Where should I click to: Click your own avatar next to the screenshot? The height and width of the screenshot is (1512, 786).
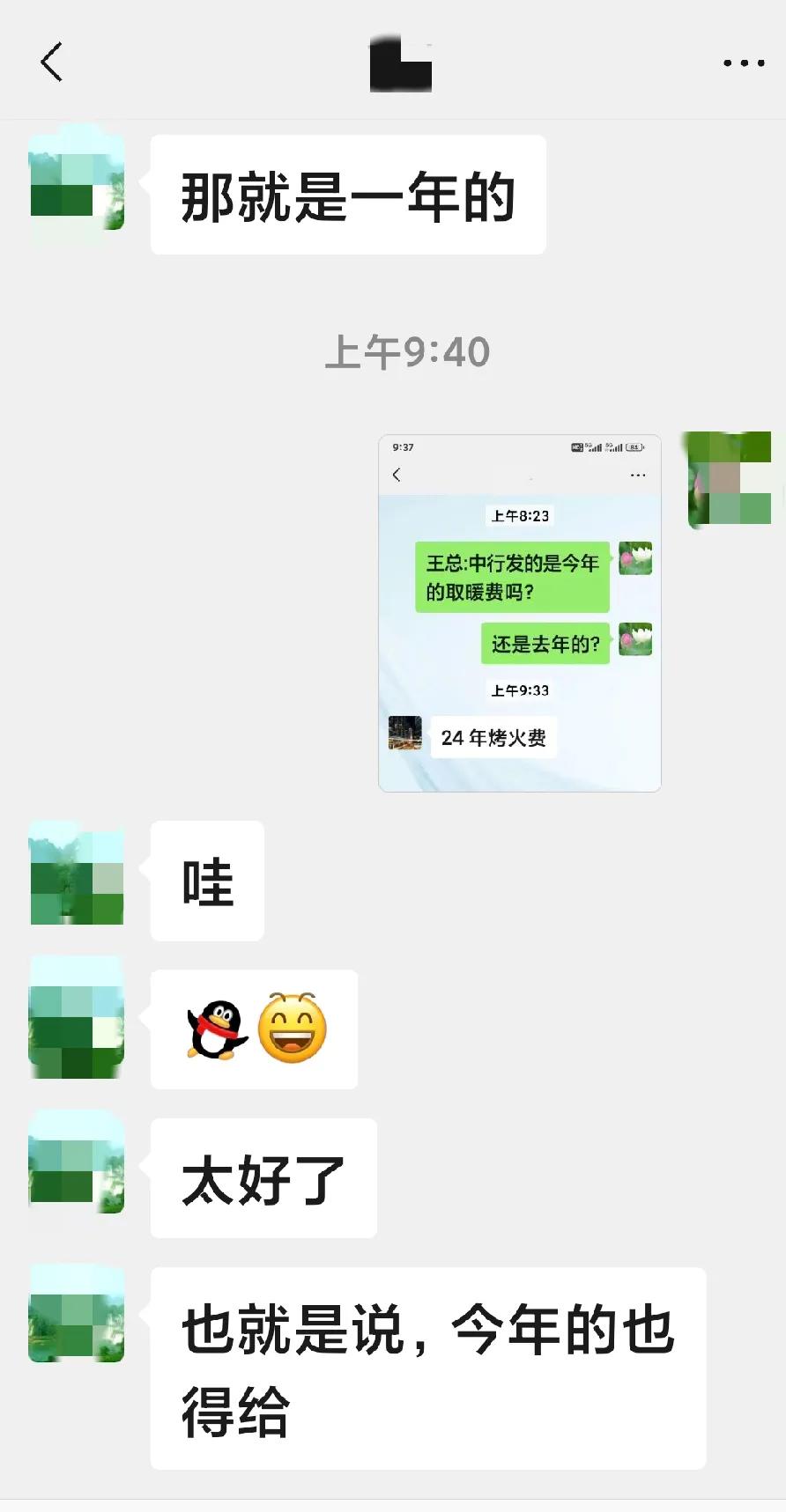click(x=728, y=480)
